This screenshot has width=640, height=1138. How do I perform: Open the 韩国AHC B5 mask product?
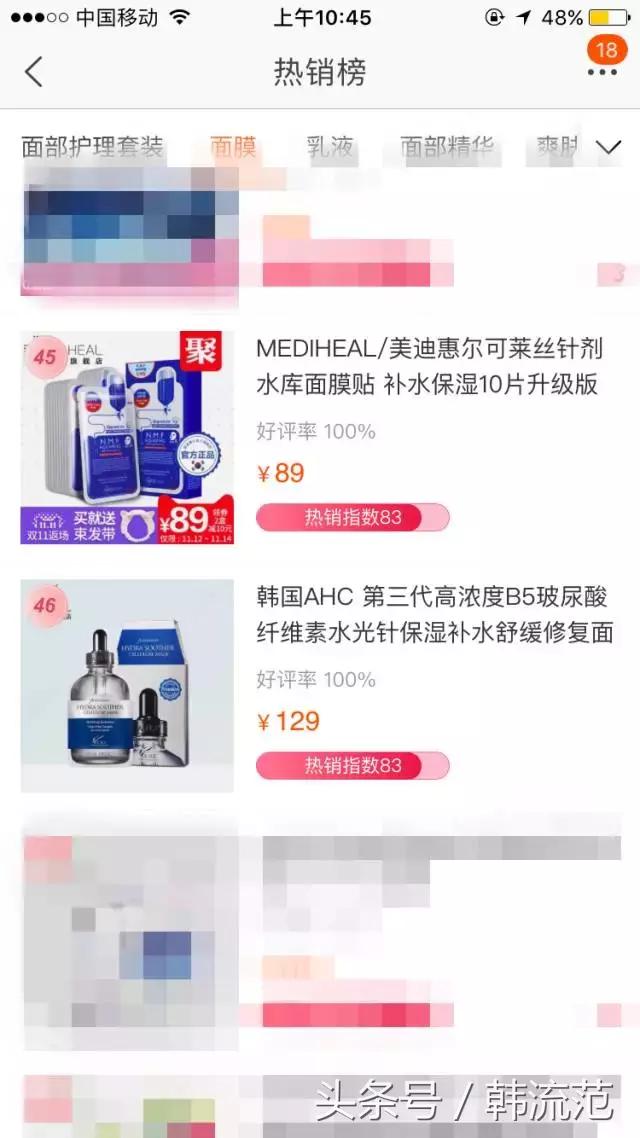[x=320, y=686]
